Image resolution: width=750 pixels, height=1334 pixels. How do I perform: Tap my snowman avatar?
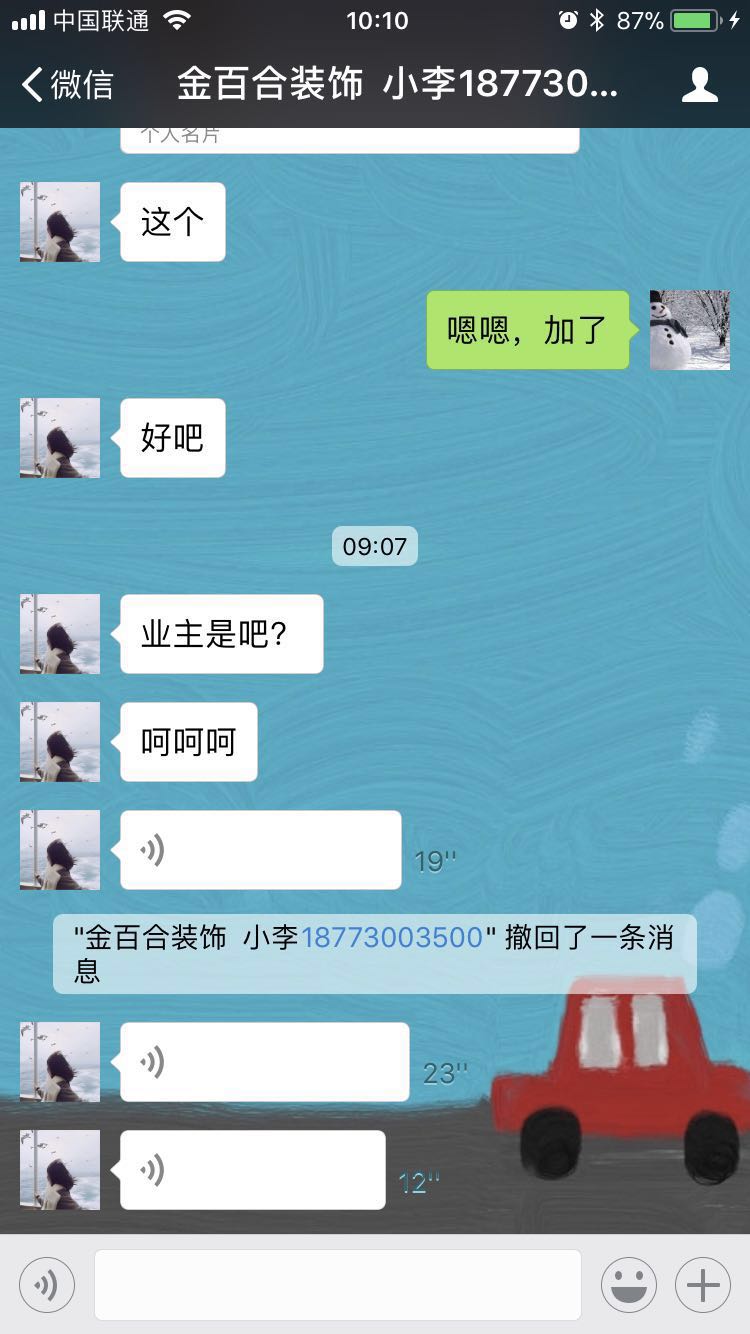click(x=689, y=330)
